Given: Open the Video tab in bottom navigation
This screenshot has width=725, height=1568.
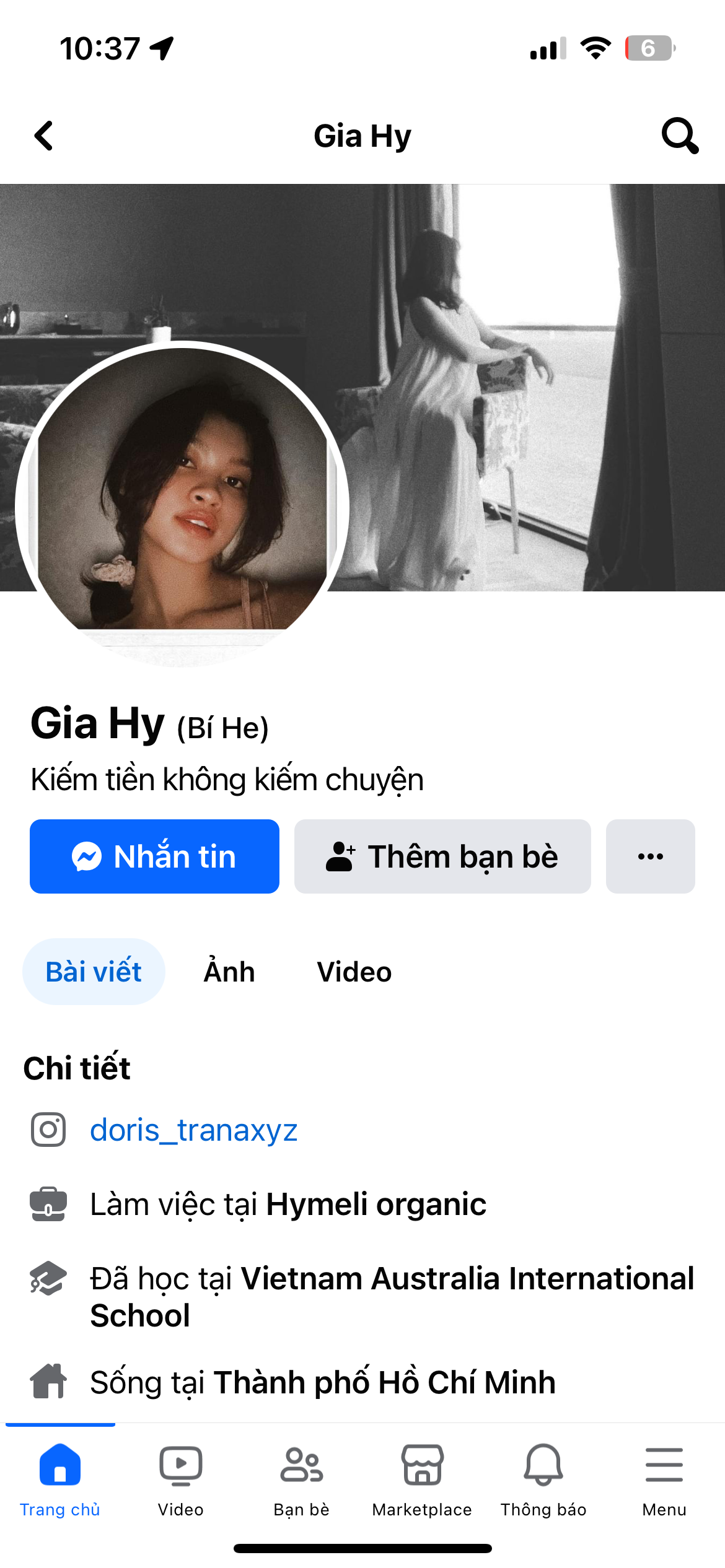Looking at the screenshot, I should point(180,1481).
